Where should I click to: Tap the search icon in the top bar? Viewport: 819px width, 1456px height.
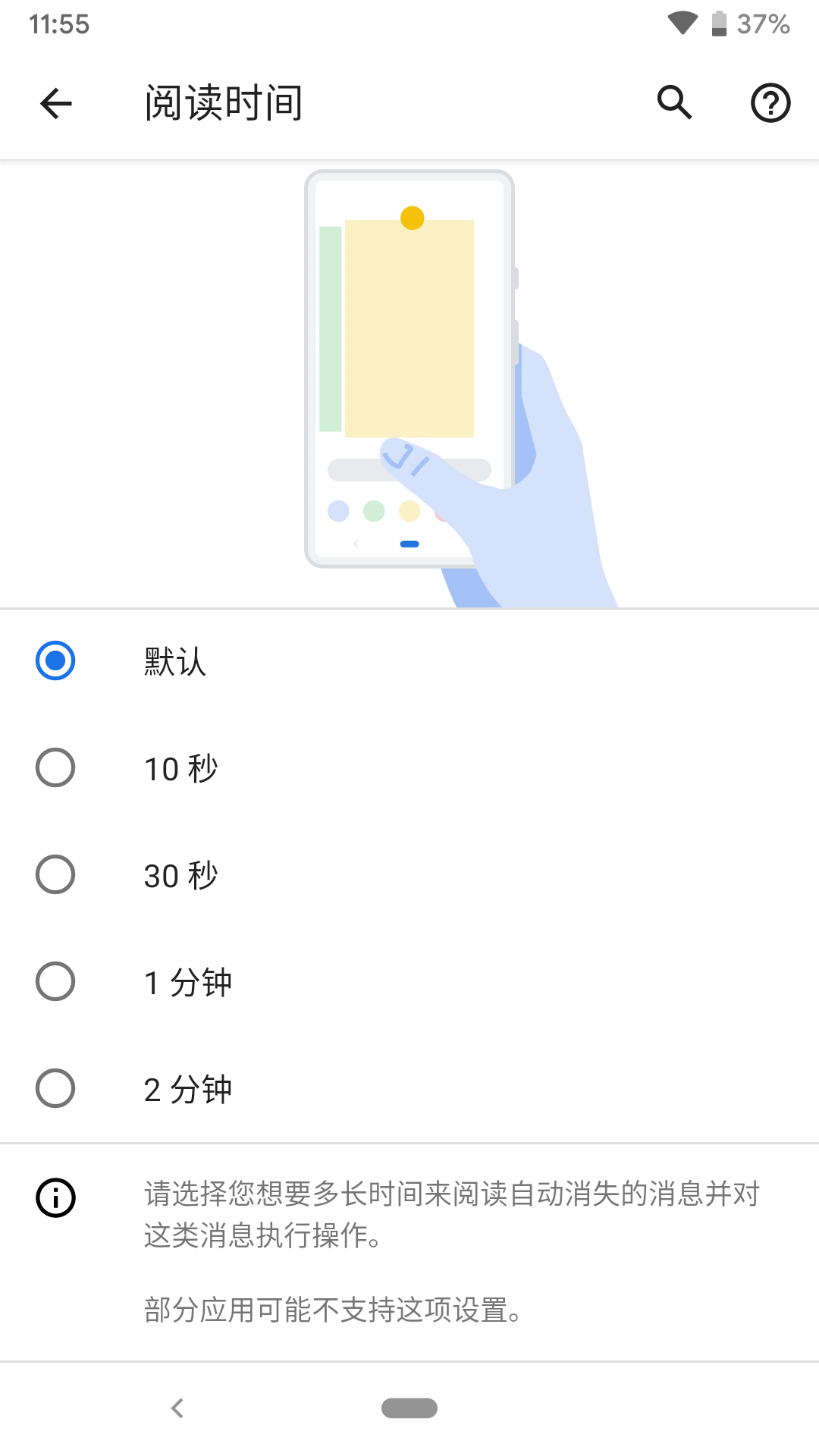(674, 102)
